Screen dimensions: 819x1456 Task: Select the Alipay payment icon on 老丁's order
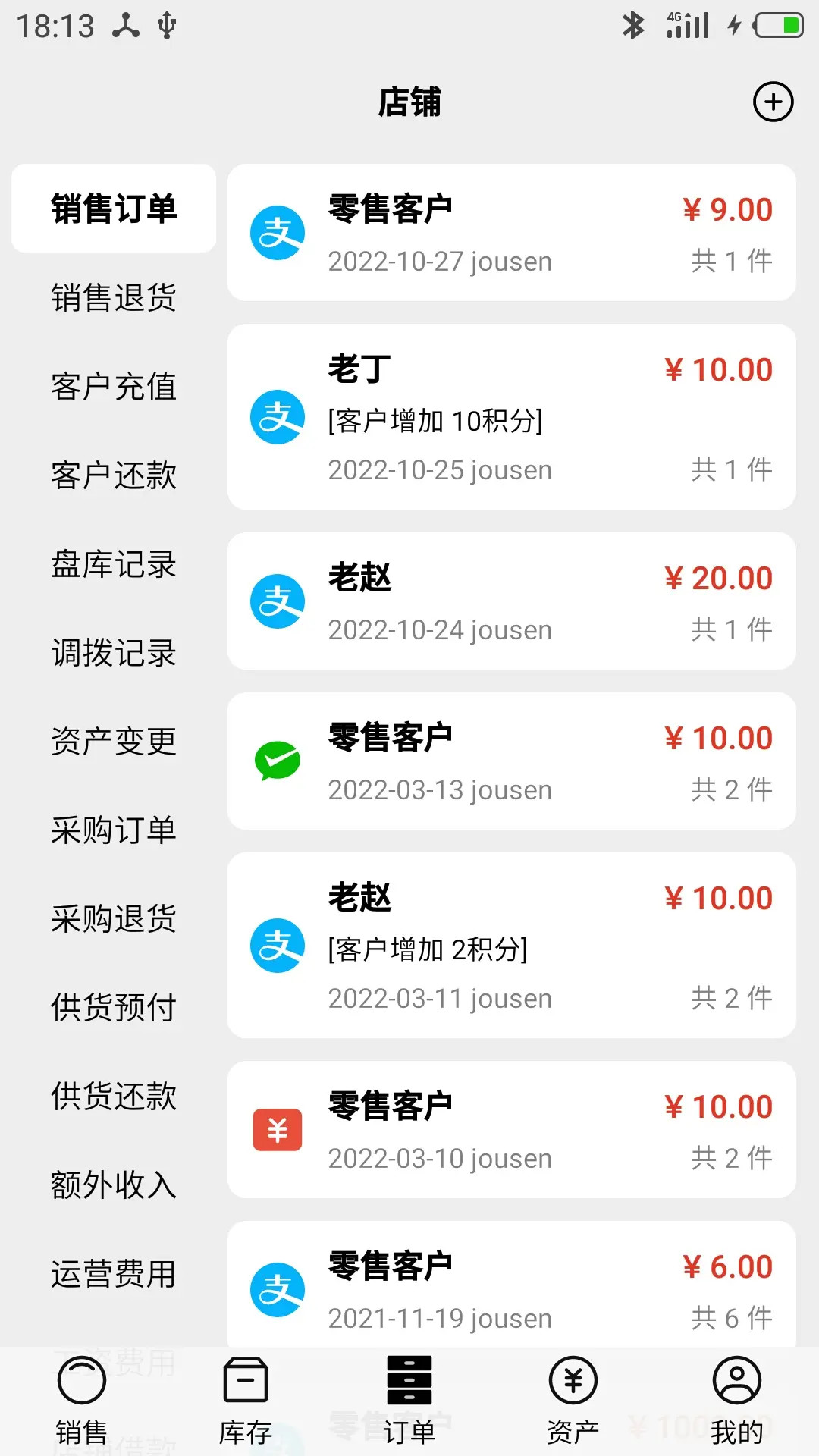pyautogui.click(x=278, y=417)
